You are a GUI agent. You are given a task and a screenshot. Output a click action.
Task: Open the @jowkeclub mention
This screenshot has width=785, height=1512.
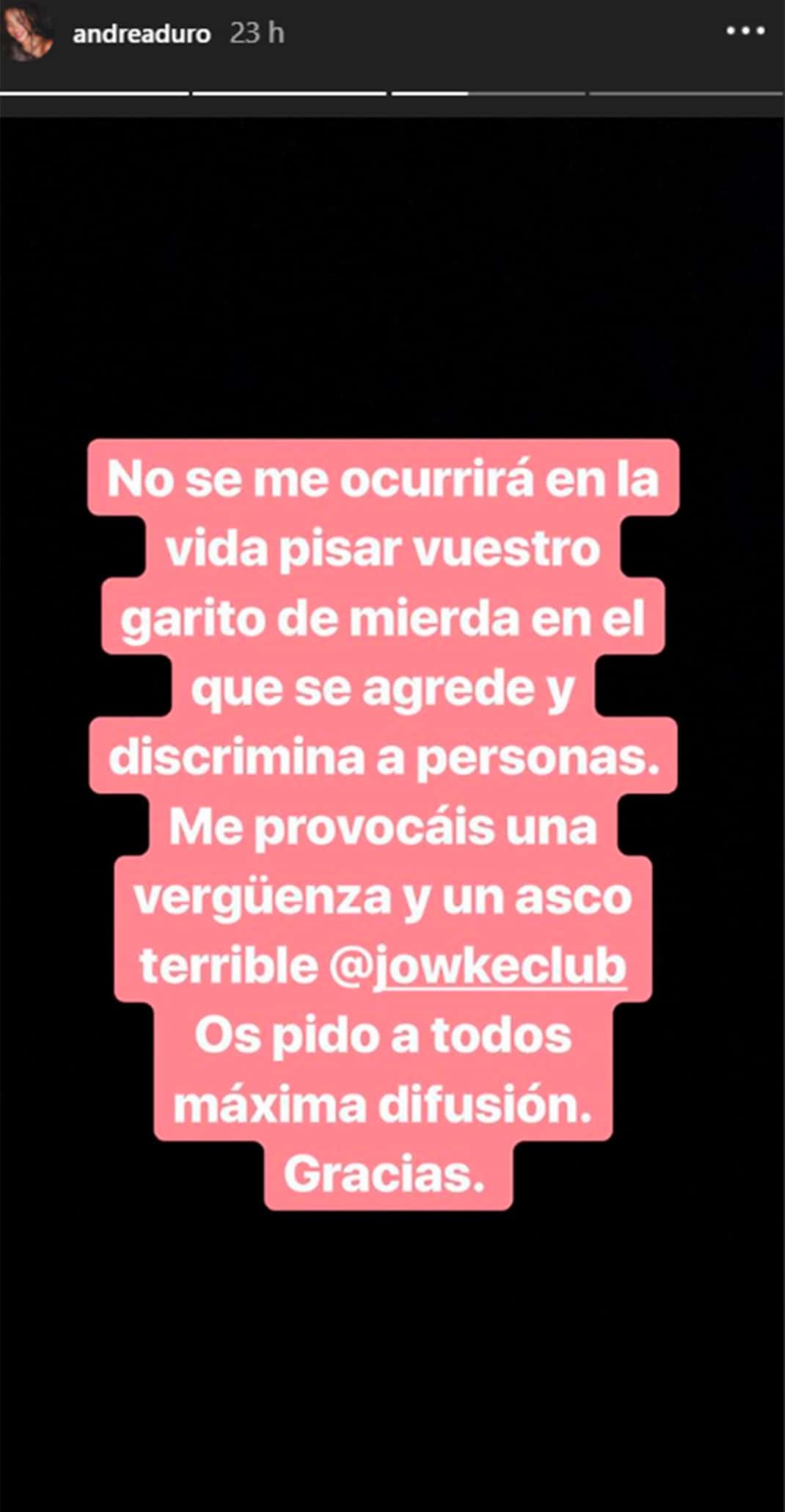[x=477, y=967]
